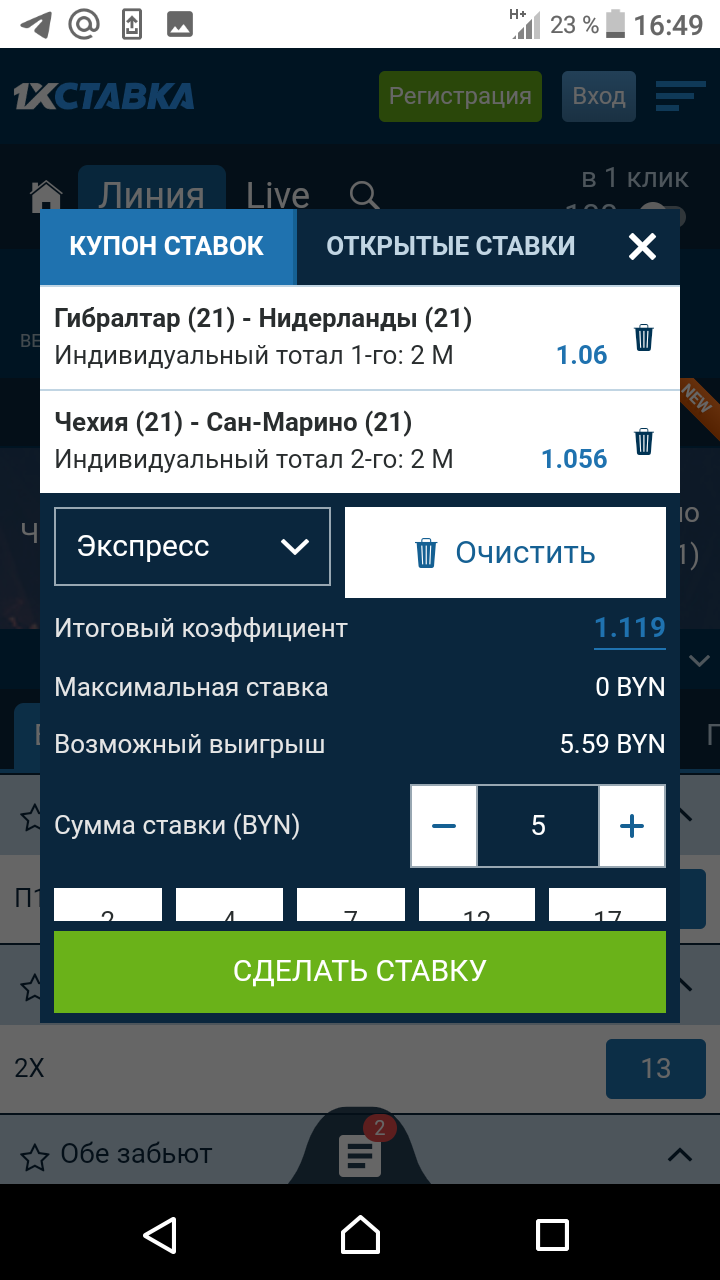Screen dimensions: 720x1280
Task: Close the bet slip dialog
Action: point(642,246)
